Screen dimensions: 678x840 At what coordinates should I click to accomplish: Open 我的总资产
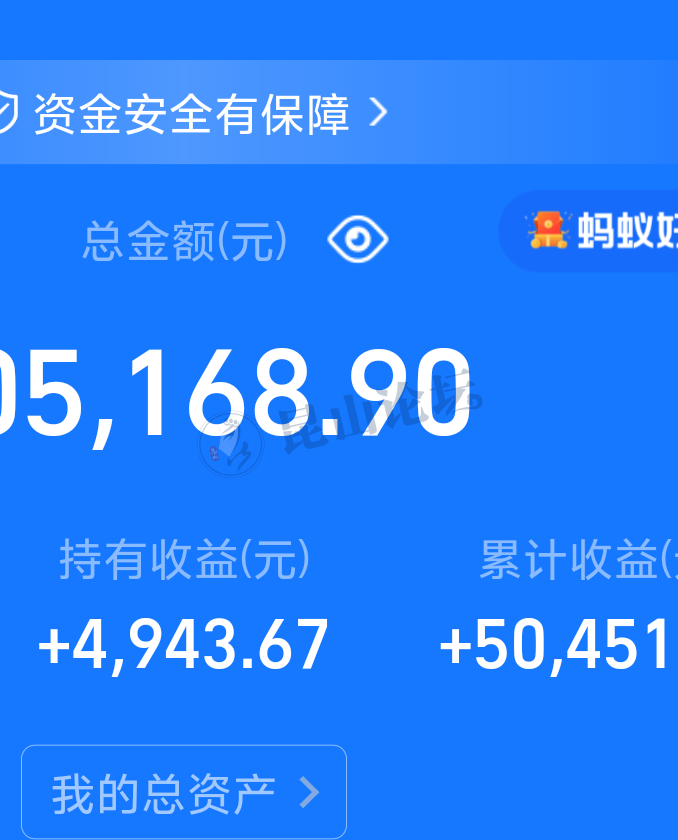[184, 792]
